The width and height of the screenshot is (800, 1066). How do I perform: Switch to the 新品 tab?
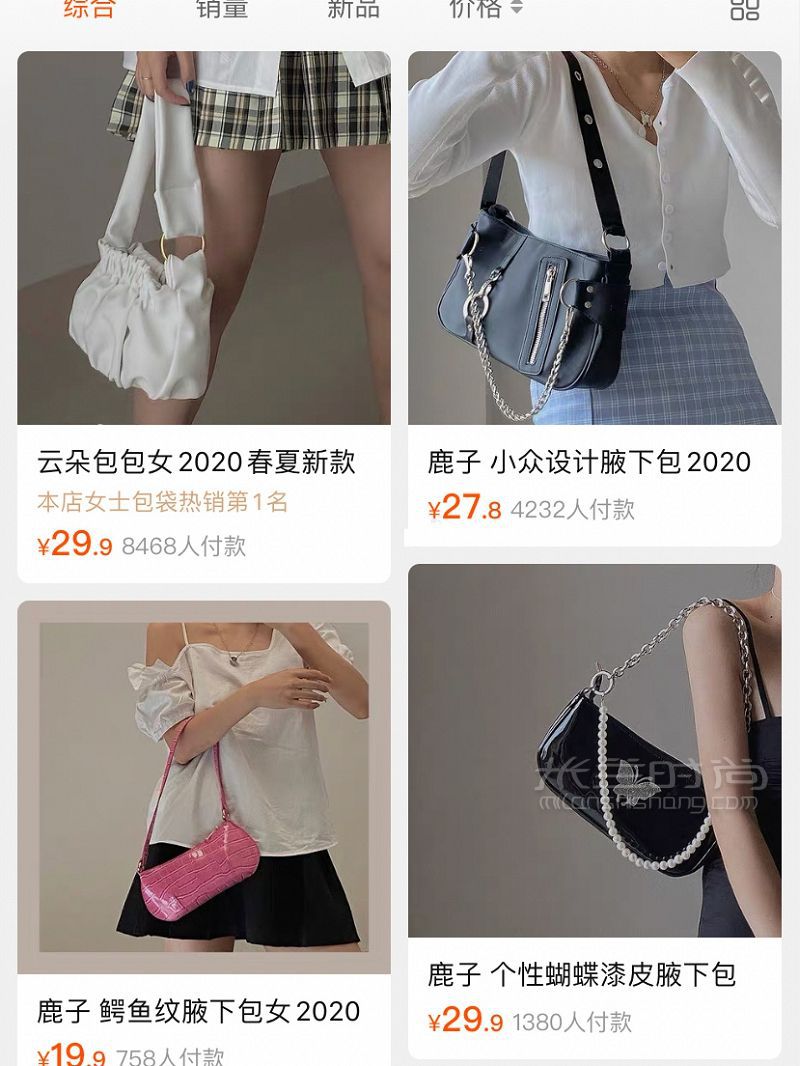click(353, 9)
